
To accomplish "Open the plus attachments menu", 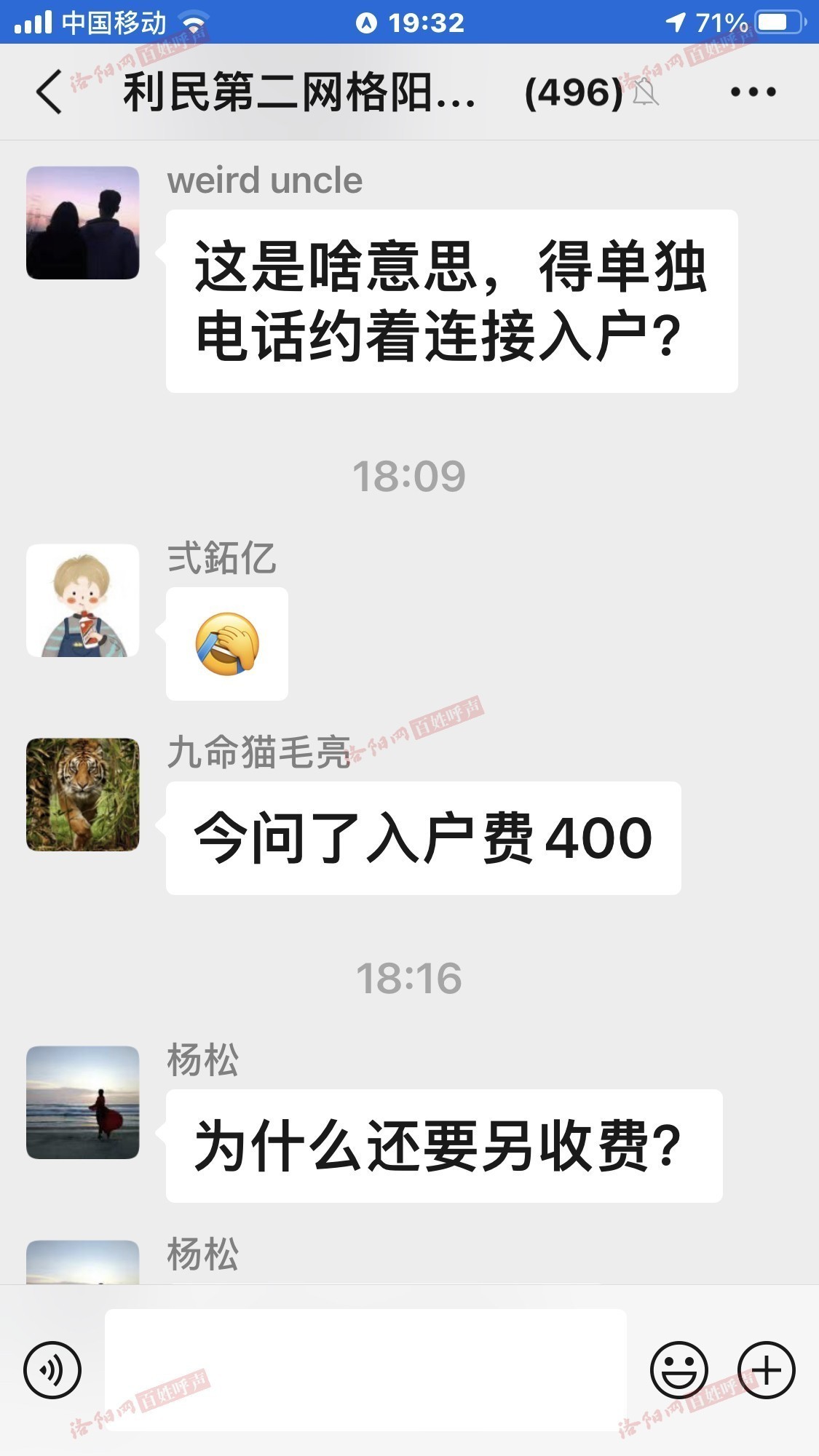I will (766, 1370).
